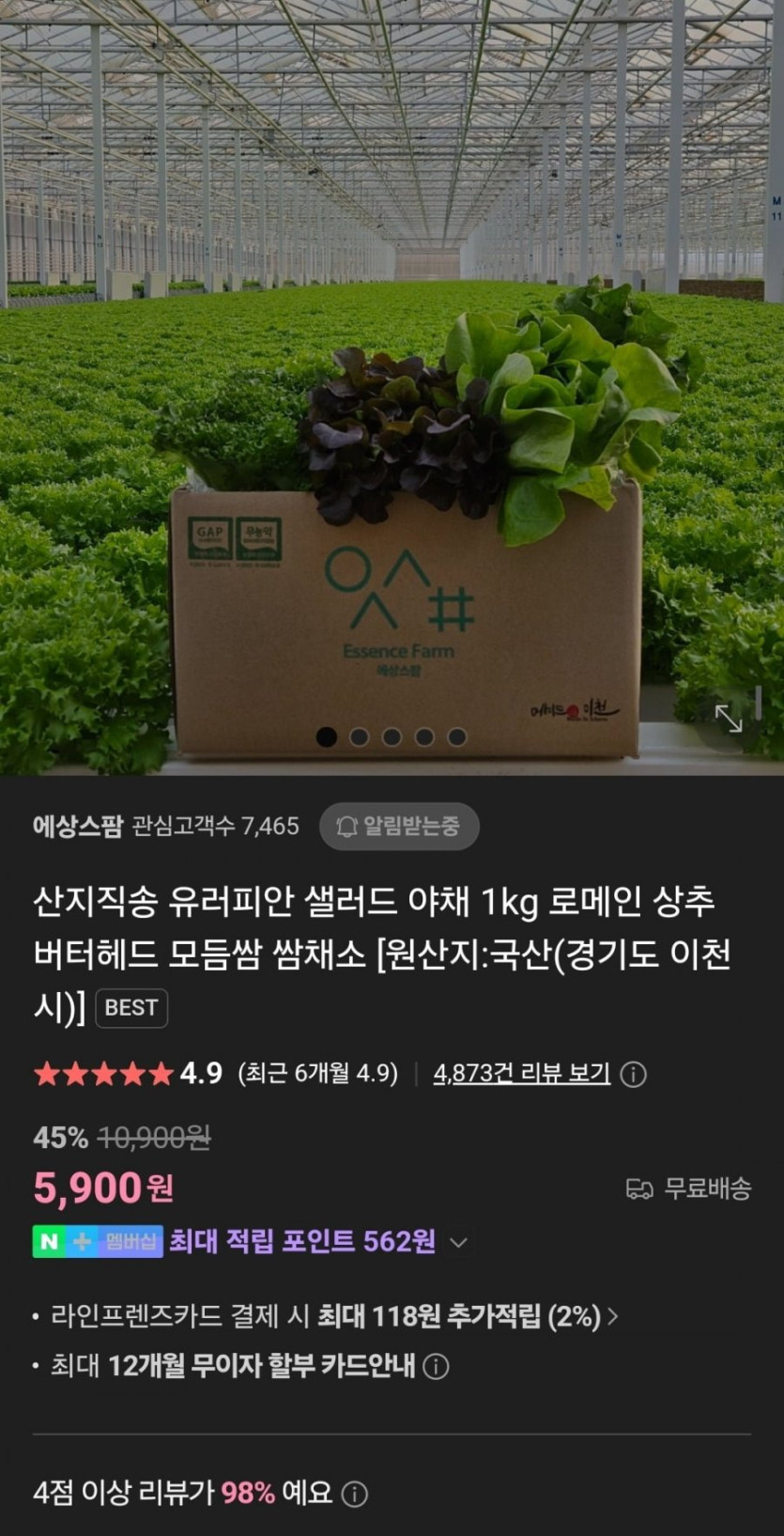
Task: Show 무이자 할부 카드안내 info
Action: [436, 1366]
